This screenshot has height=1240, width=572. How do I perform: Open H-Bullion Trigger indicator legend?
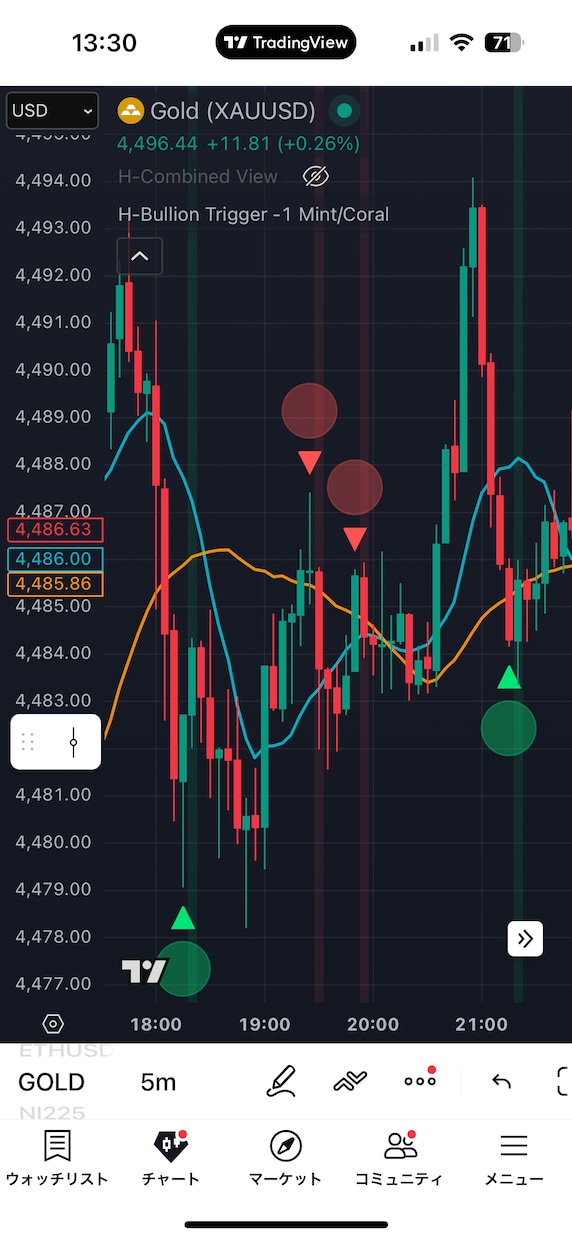(x=253, y=214)
